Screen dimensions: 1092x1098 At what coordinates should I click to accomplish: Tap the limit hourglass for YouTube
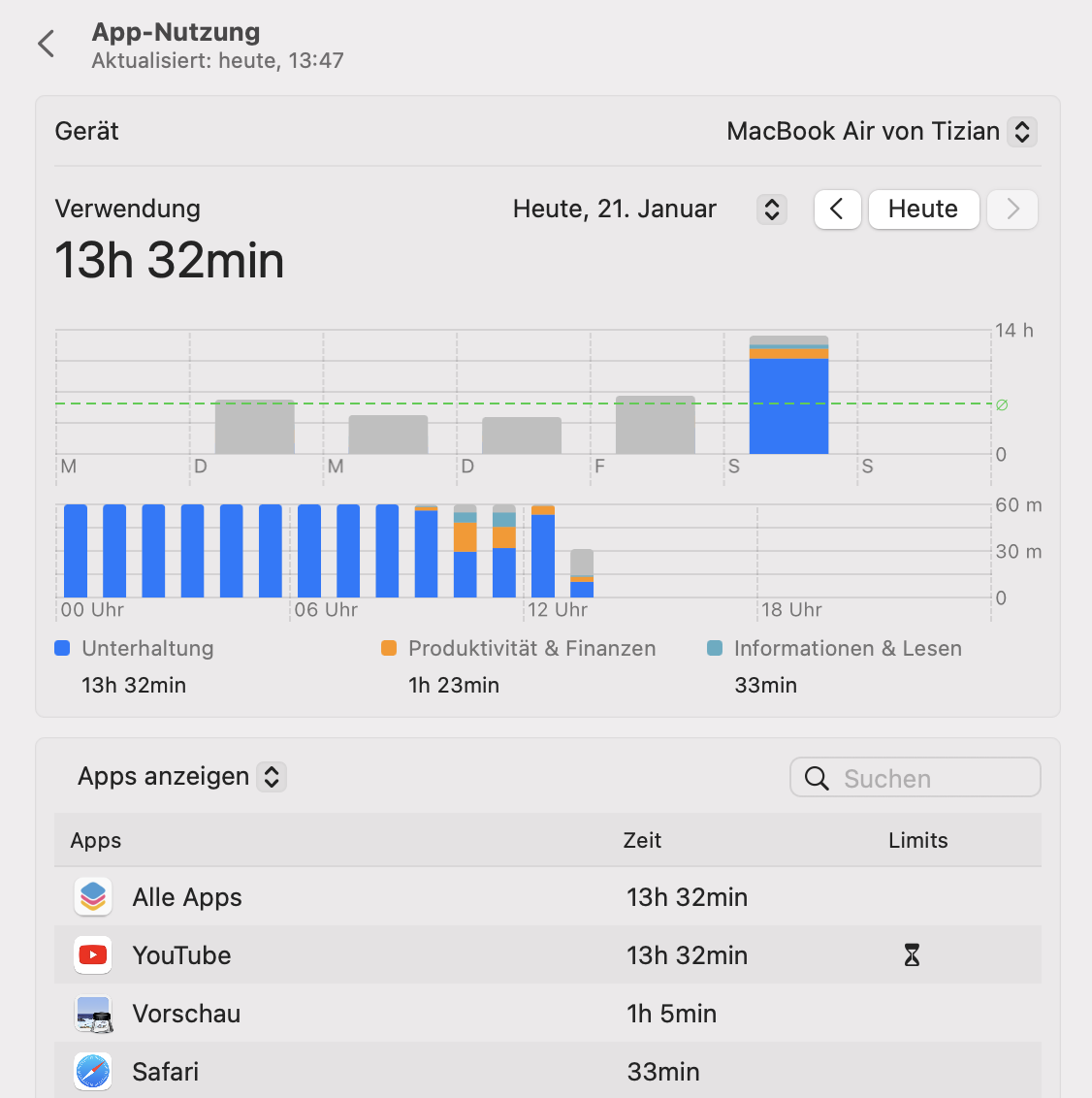tap(912, 955)
